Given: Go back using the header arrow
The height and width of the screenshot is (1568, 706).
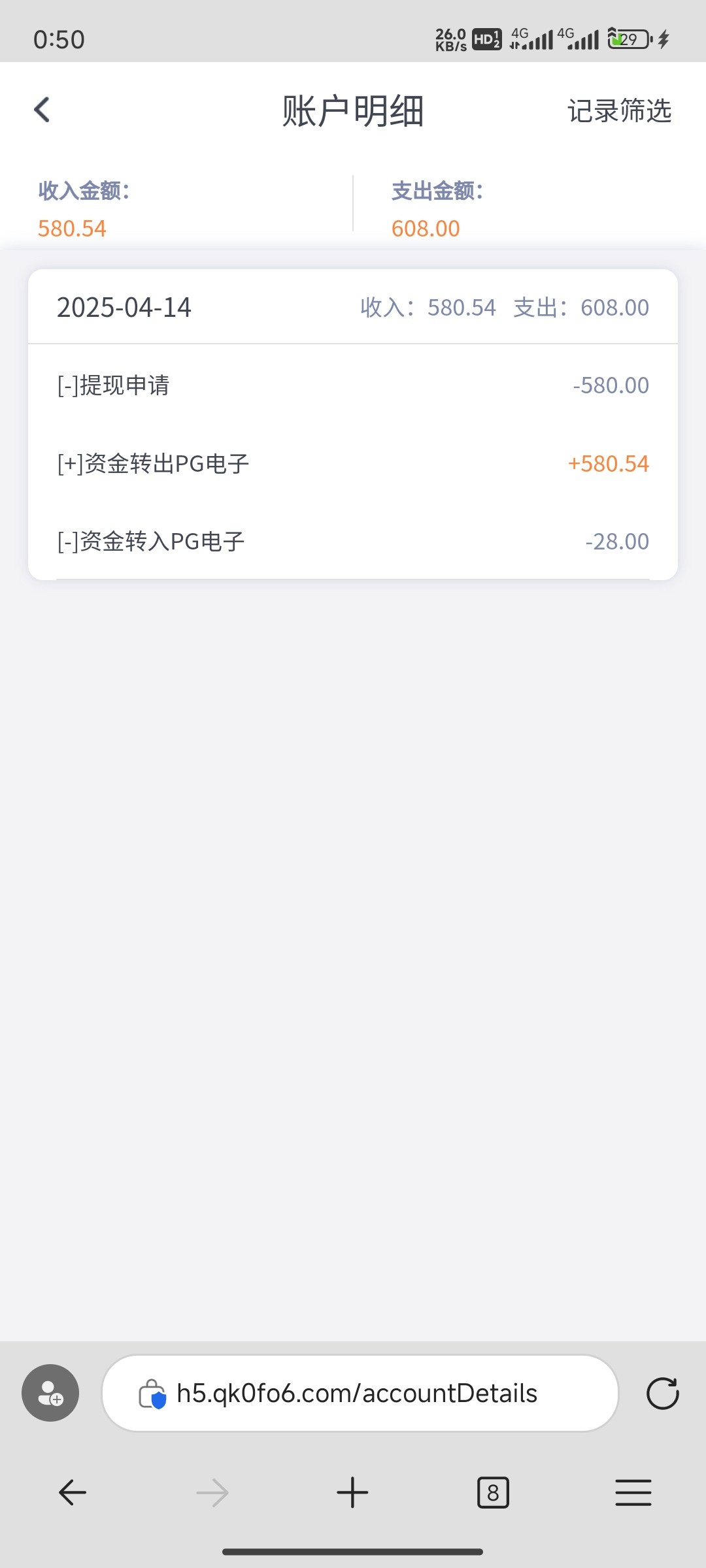Looking at the screenshot, I should pos(42,110).
